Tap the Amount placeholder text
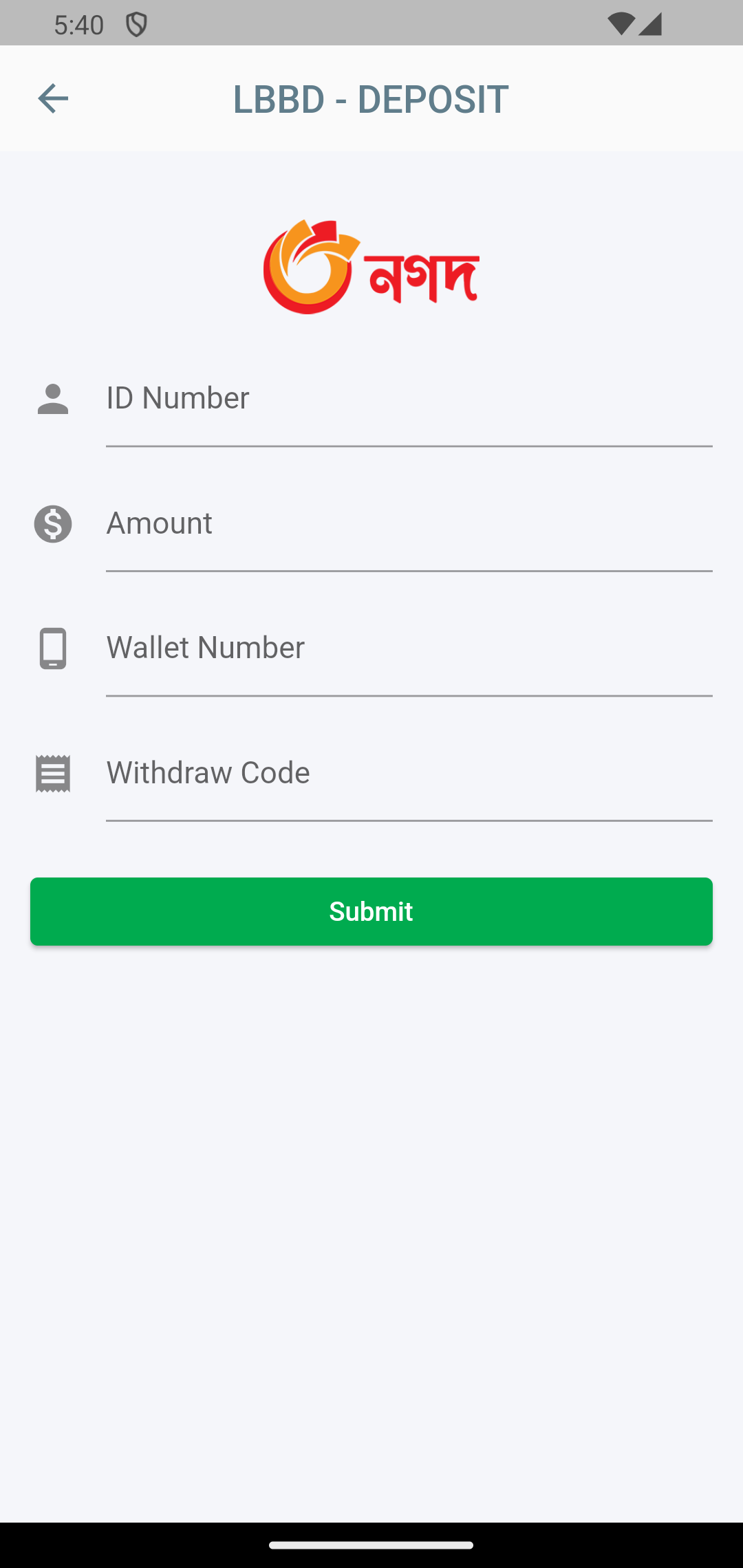Screen dimensions: 743x1568 [x=159, y=523]
